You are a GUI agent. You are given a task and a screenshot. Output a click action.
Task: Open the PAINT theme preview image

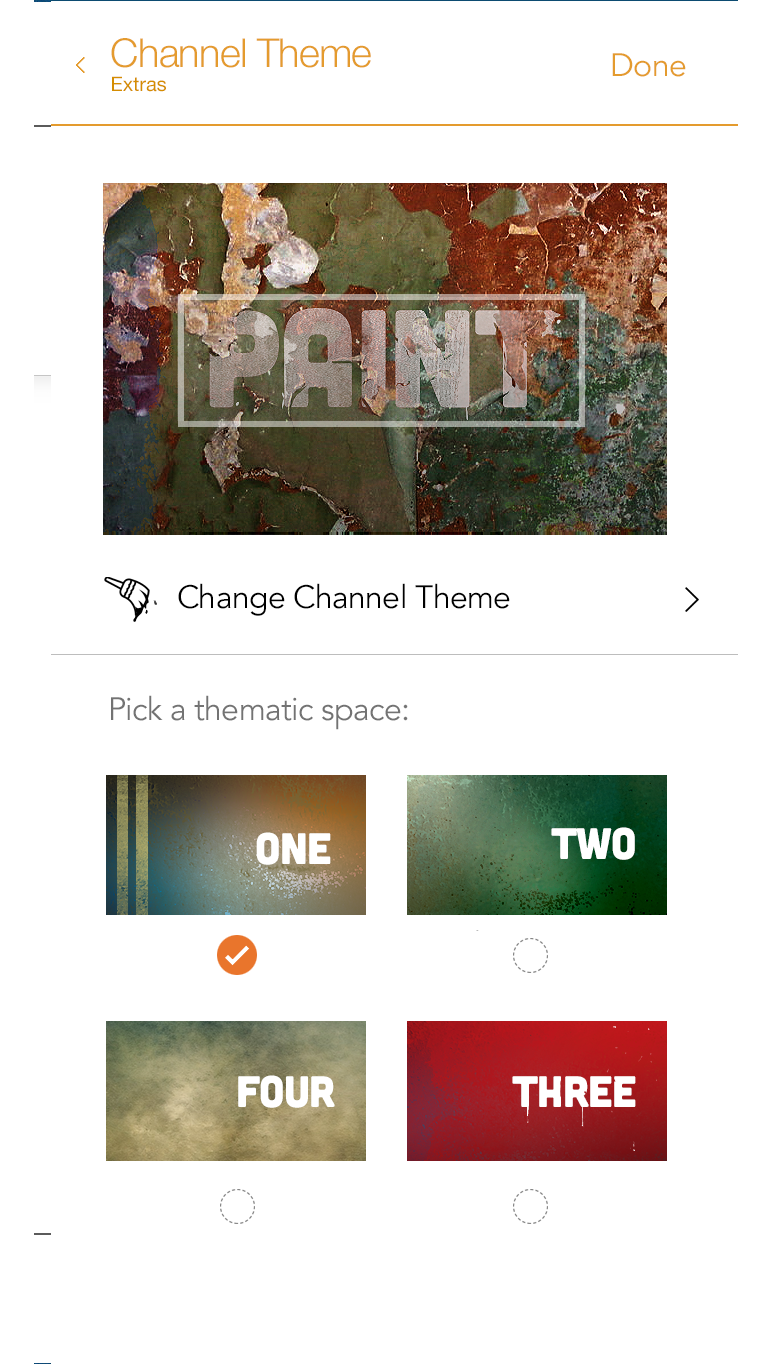coord(385,358)
